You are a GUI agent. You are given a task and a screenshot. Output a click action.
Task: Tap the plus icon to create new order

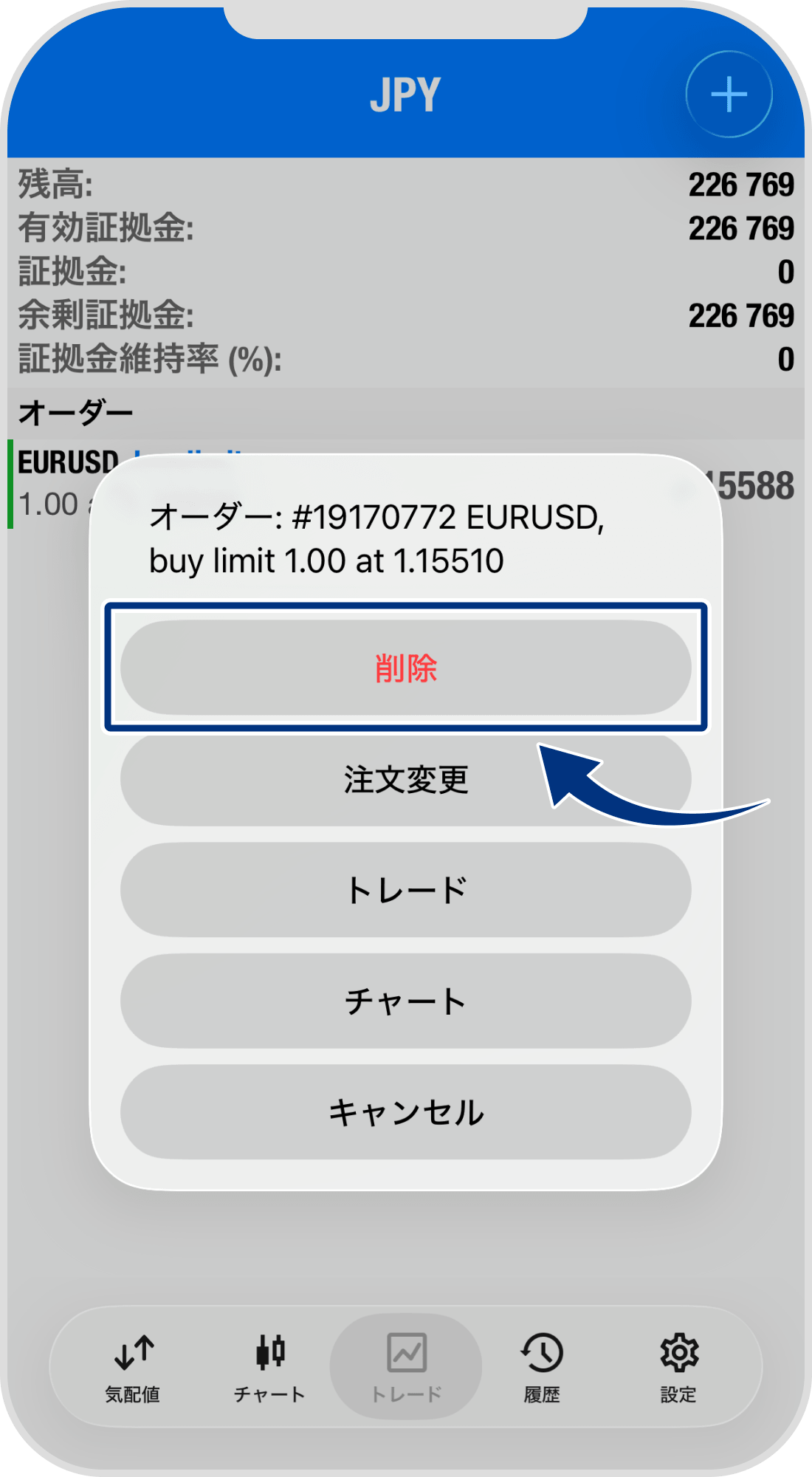[728, 94]
